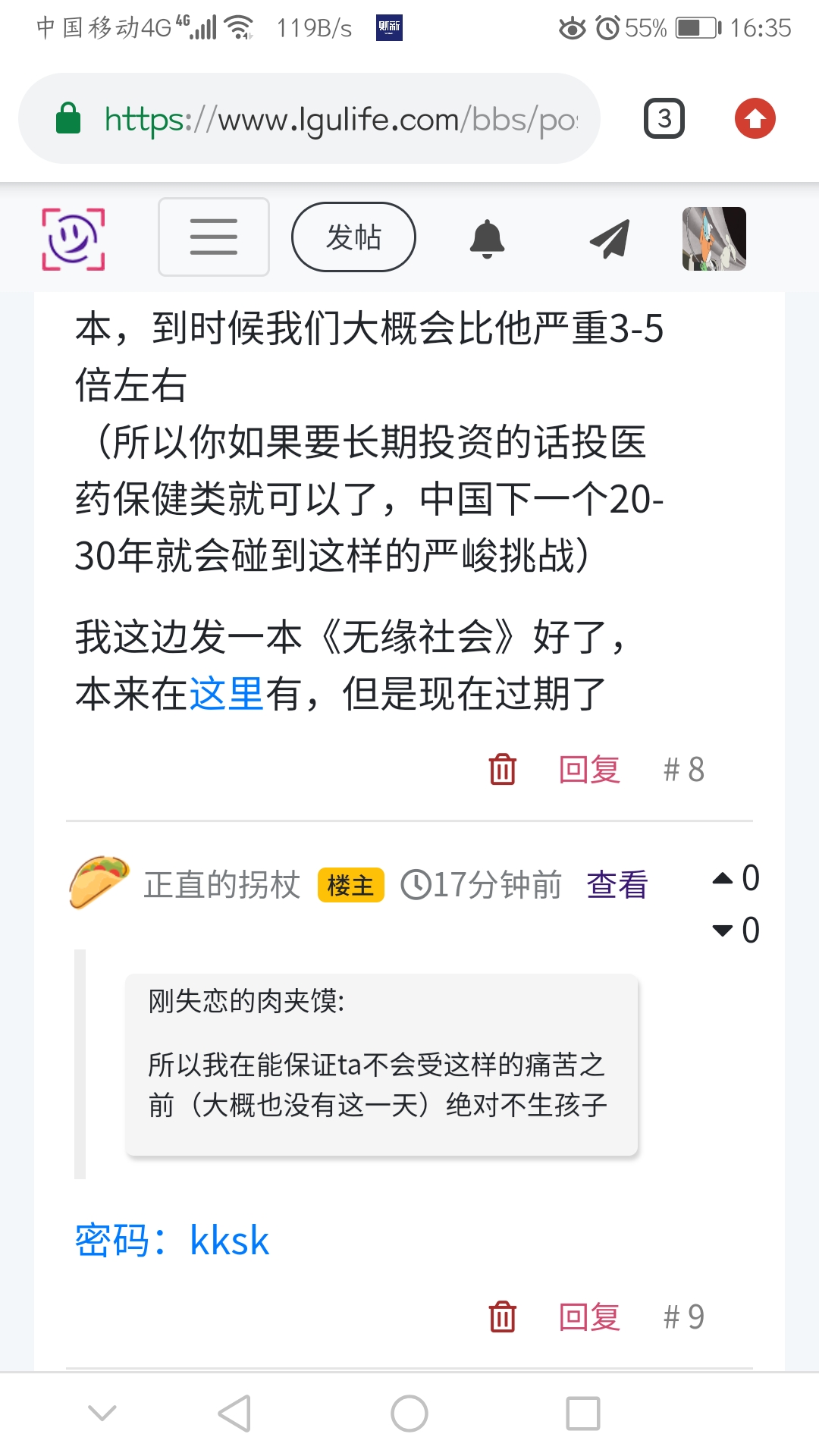
Task: Follow the 这里 link in post #8
Action: 226,693
